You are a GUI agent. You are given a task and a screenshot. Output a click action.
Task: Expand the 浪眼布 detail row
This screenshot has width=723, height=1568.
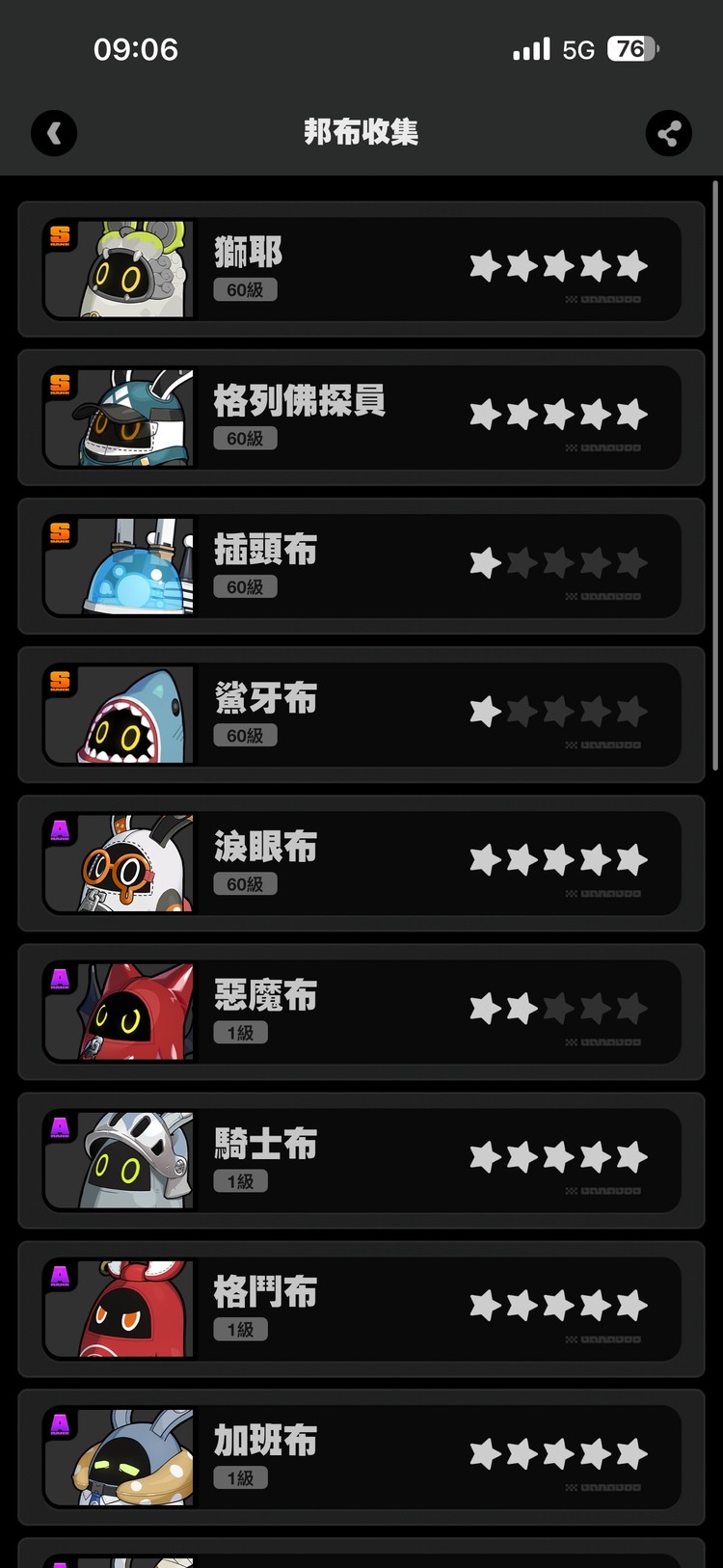(361, 863)
